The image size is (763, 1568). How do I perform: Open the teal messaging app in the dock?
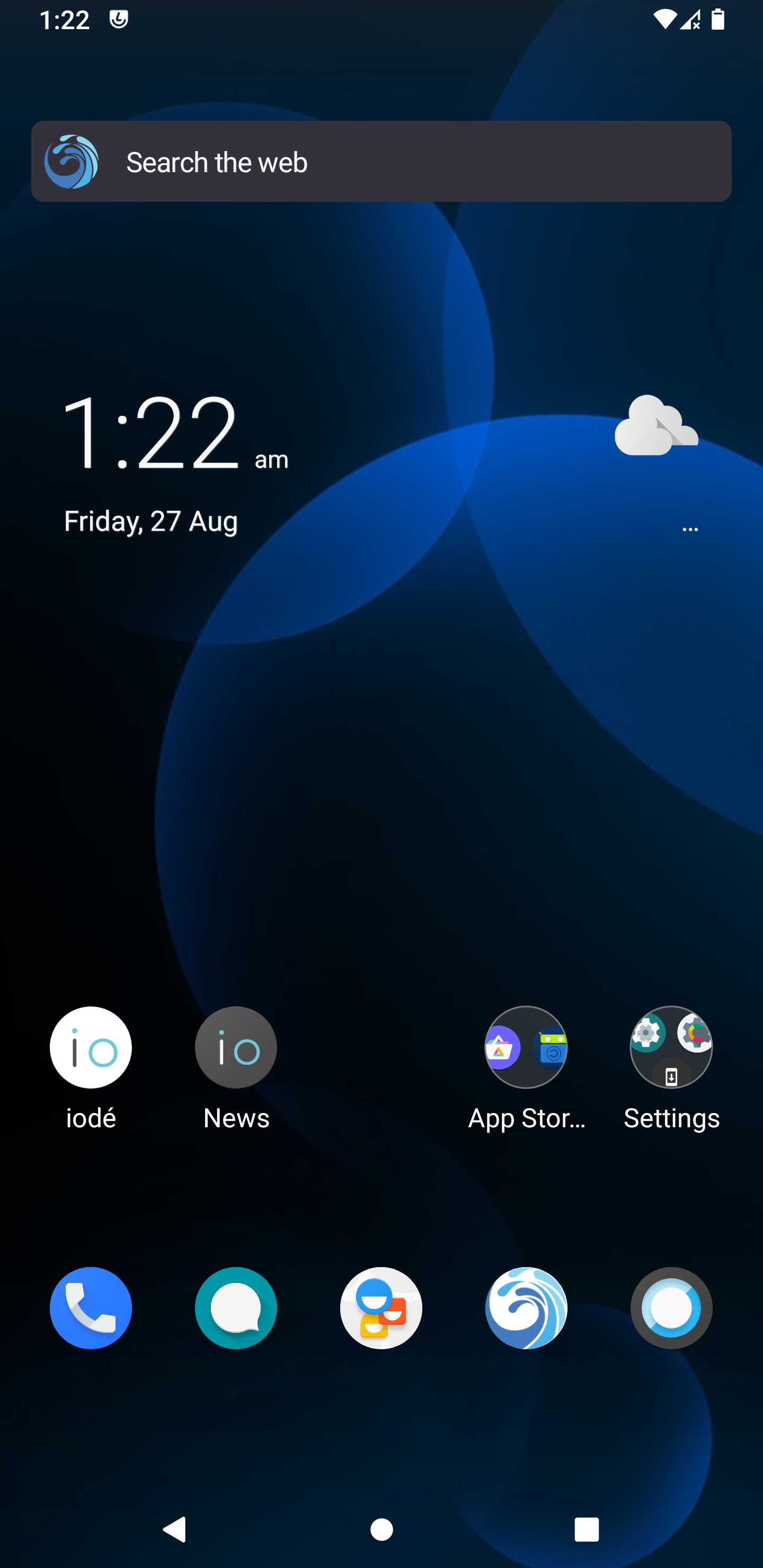pos(236,1307)
